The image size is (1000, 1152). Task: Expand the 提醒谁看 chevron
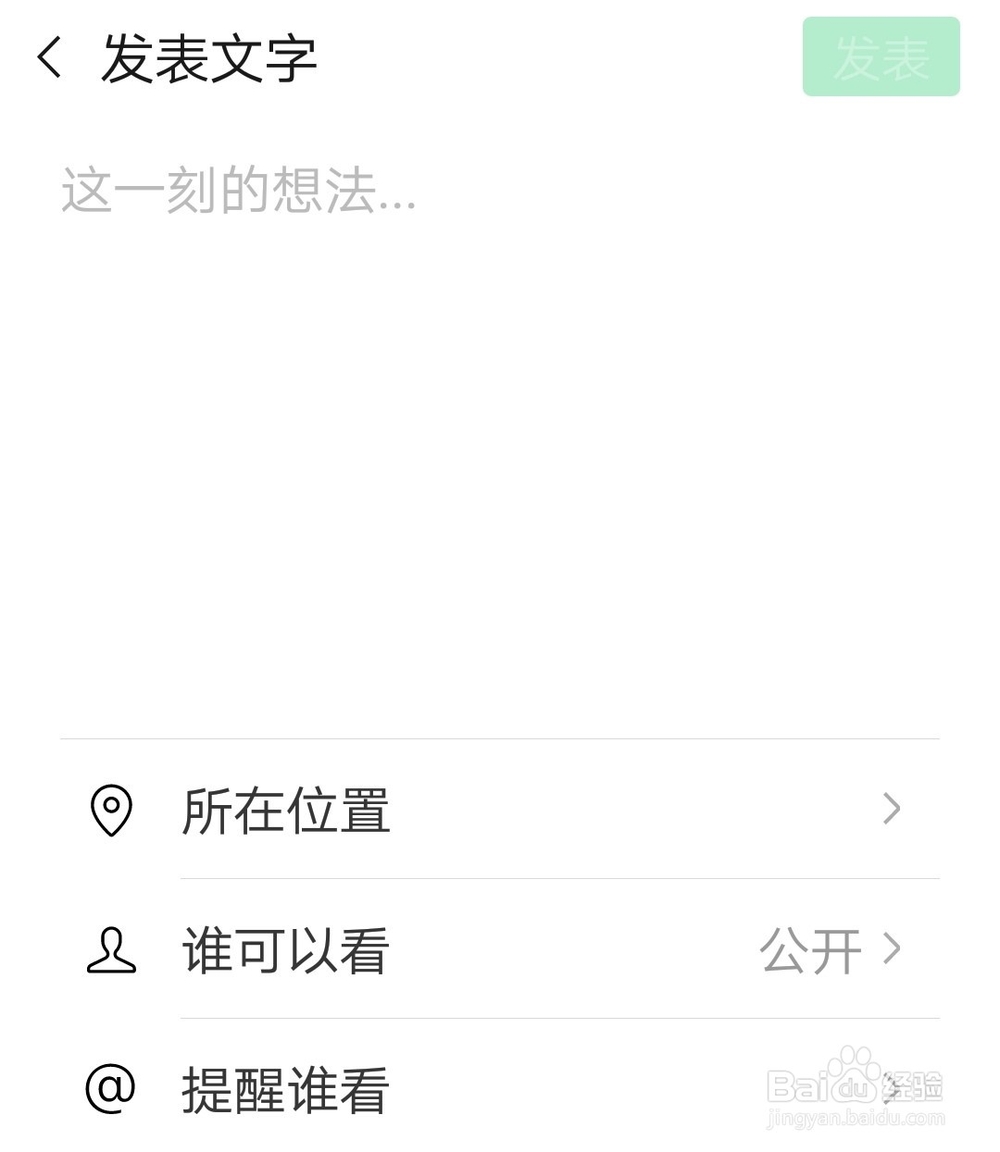click(889, 1089)
